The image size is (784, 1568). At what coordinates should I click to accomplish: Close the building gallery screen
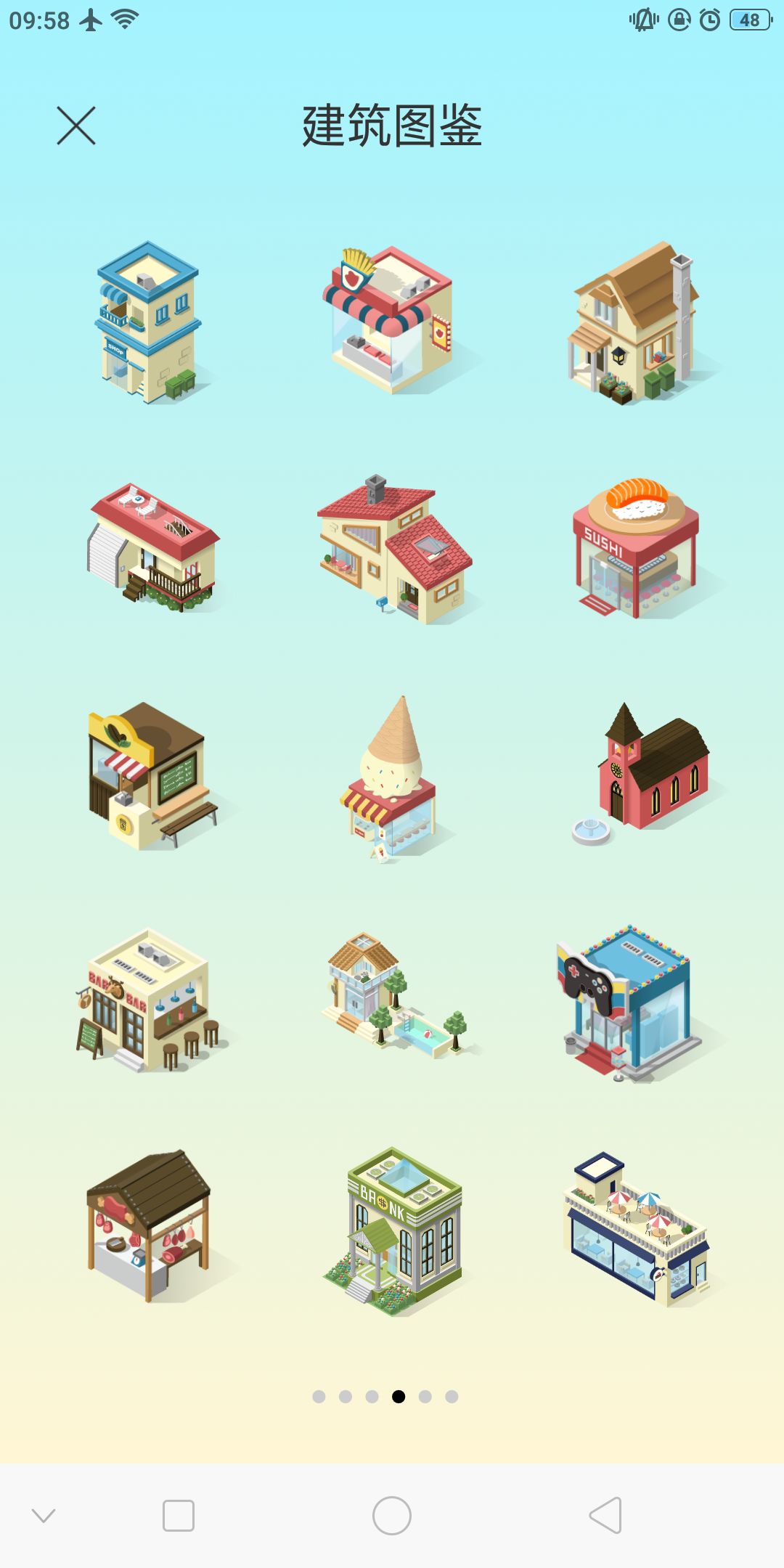(x=76, y=126)
